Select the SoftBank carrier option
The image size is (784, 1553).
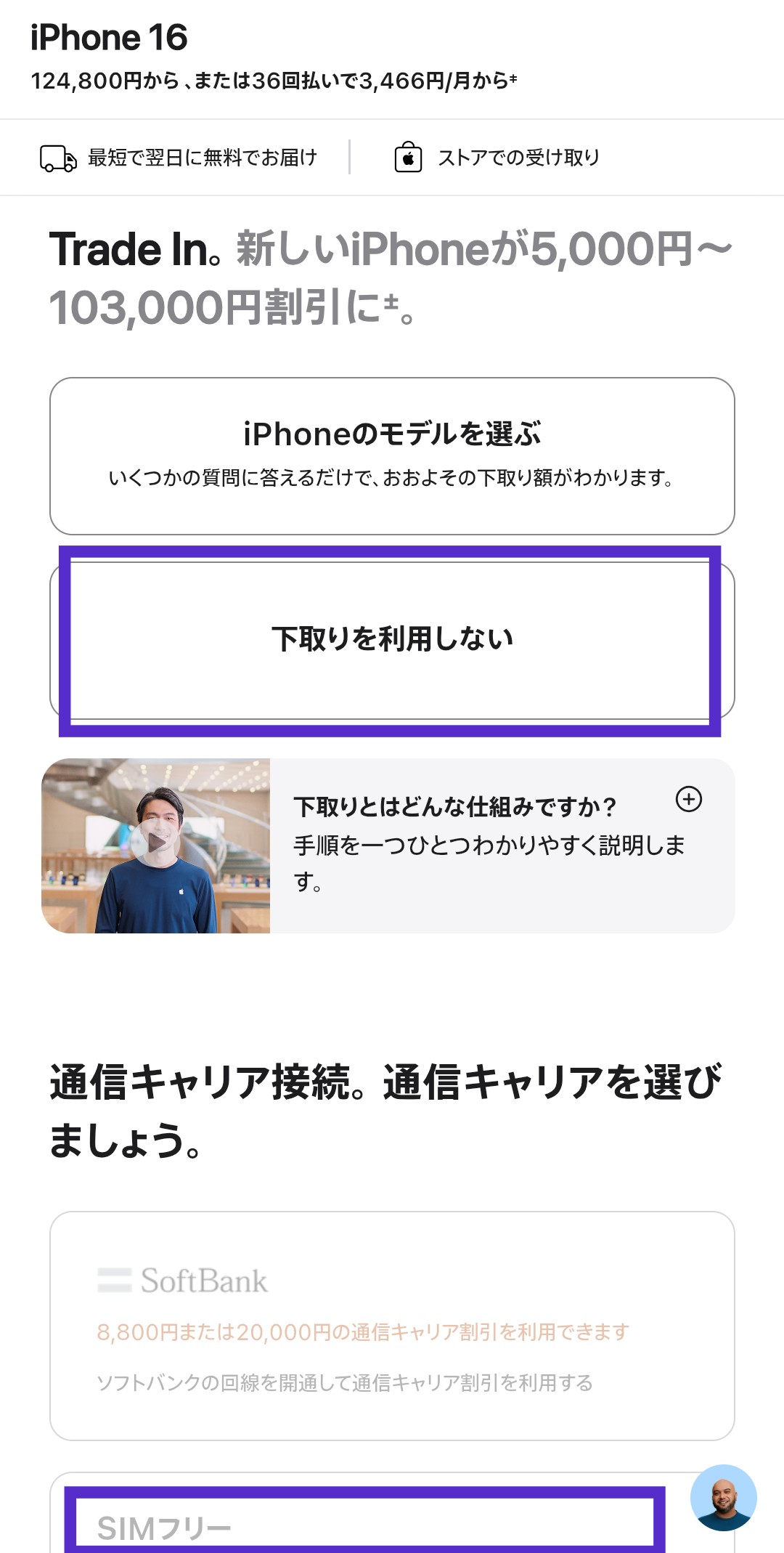tap(392, 1325)
